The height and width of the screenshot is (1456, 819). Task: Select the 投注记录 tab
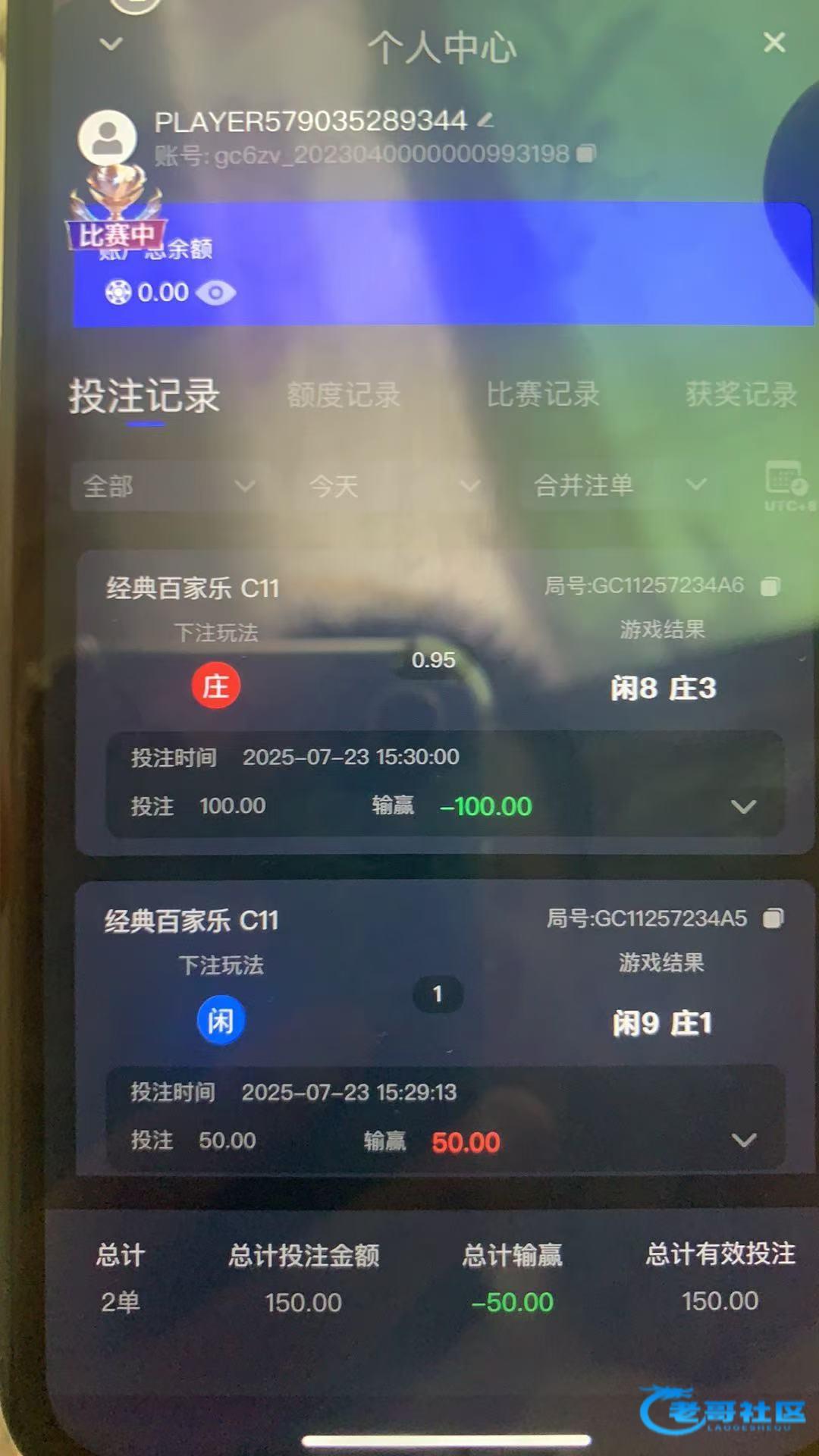(x=145, y=396)
